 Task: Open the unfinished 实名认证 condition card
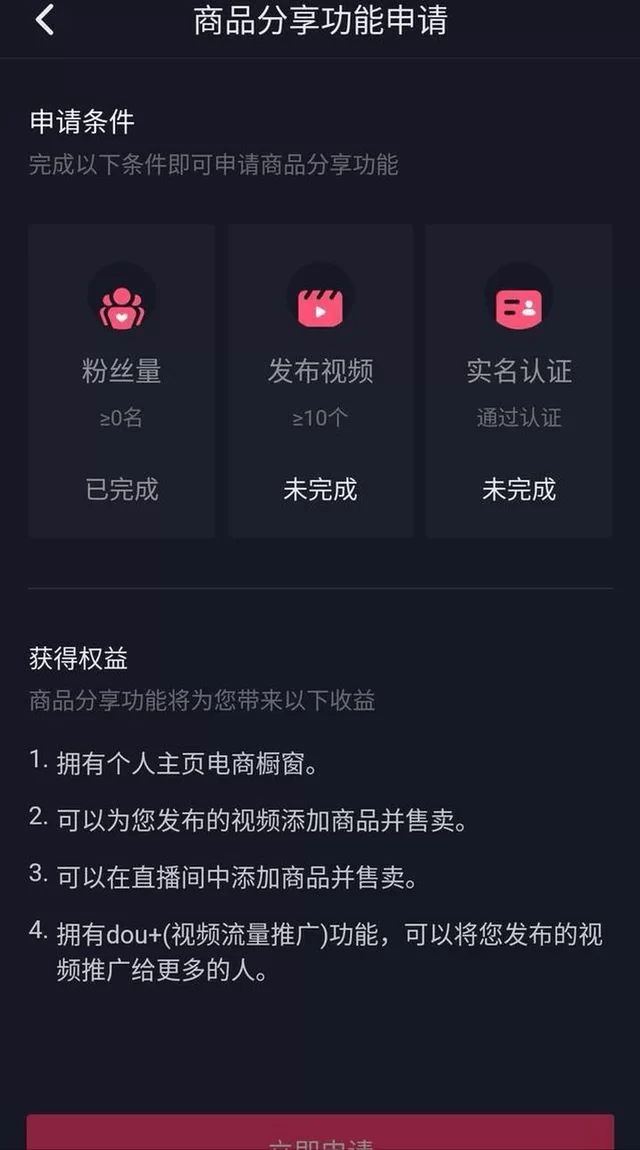click(519, 381)
